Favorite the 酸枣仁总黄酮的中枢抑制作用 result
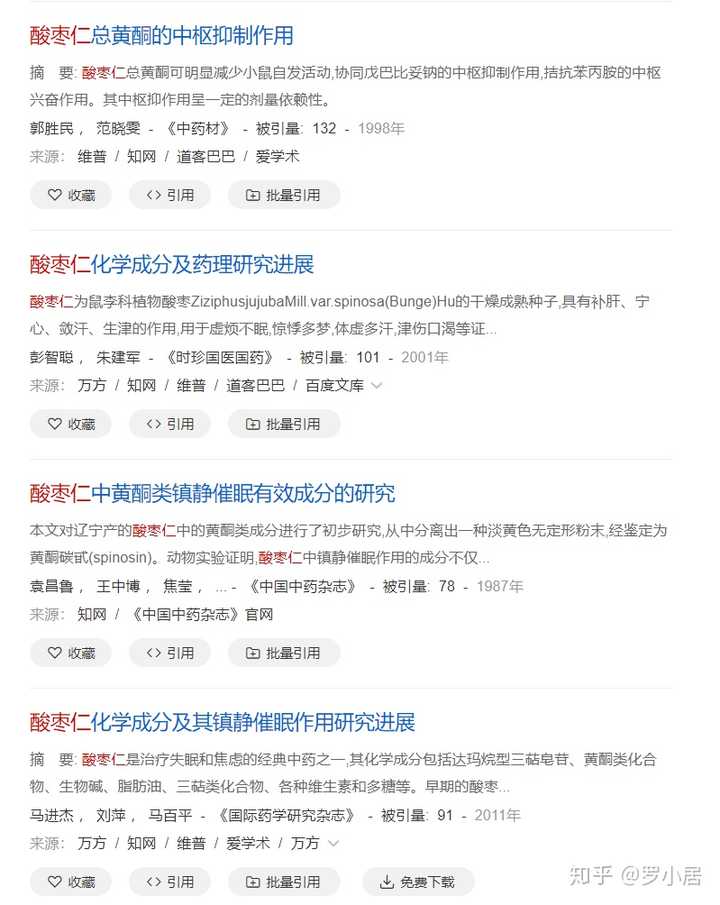Image resolution: width=720 pixels, height=905 pixels. tap(70, 195)
